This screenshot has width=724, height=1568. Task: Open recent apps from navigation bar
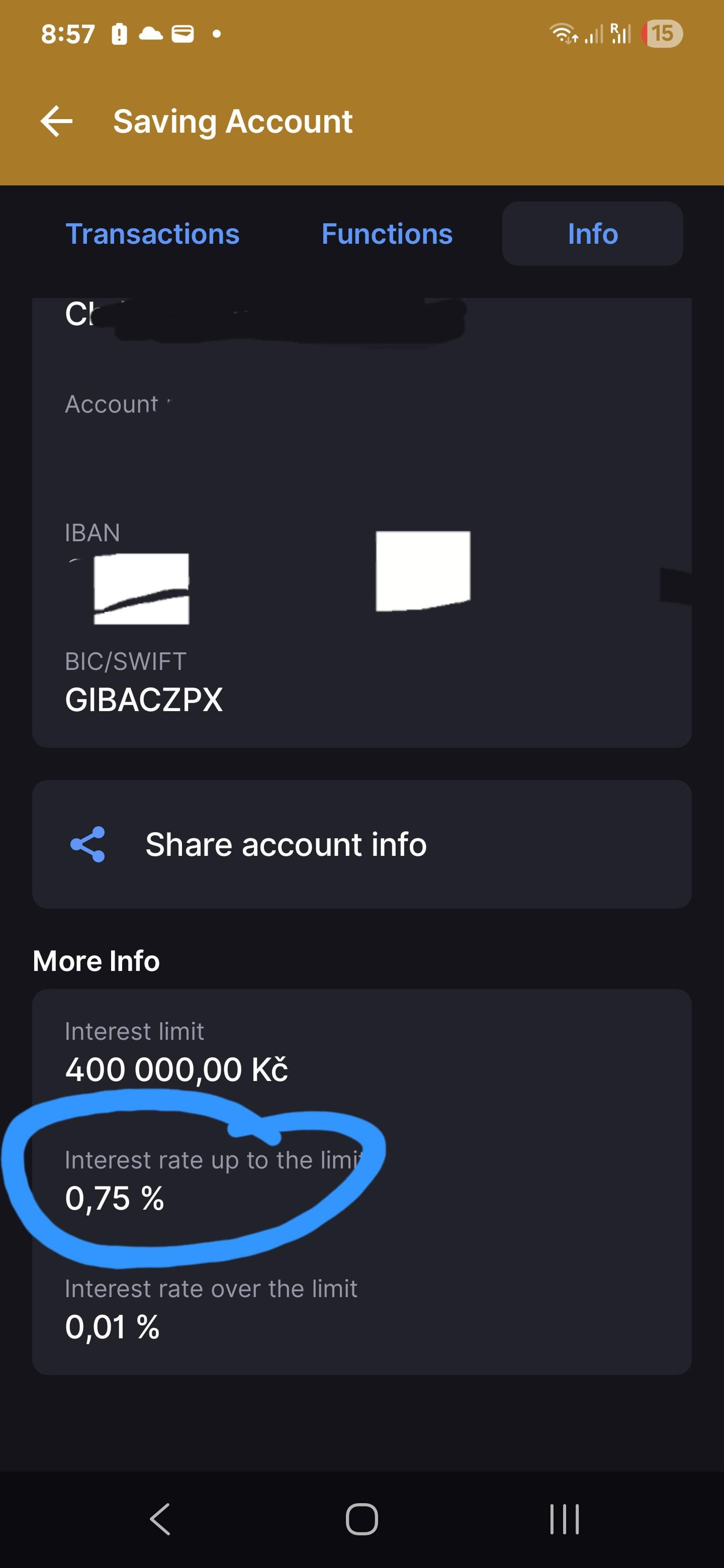[x=564, y=1519]
